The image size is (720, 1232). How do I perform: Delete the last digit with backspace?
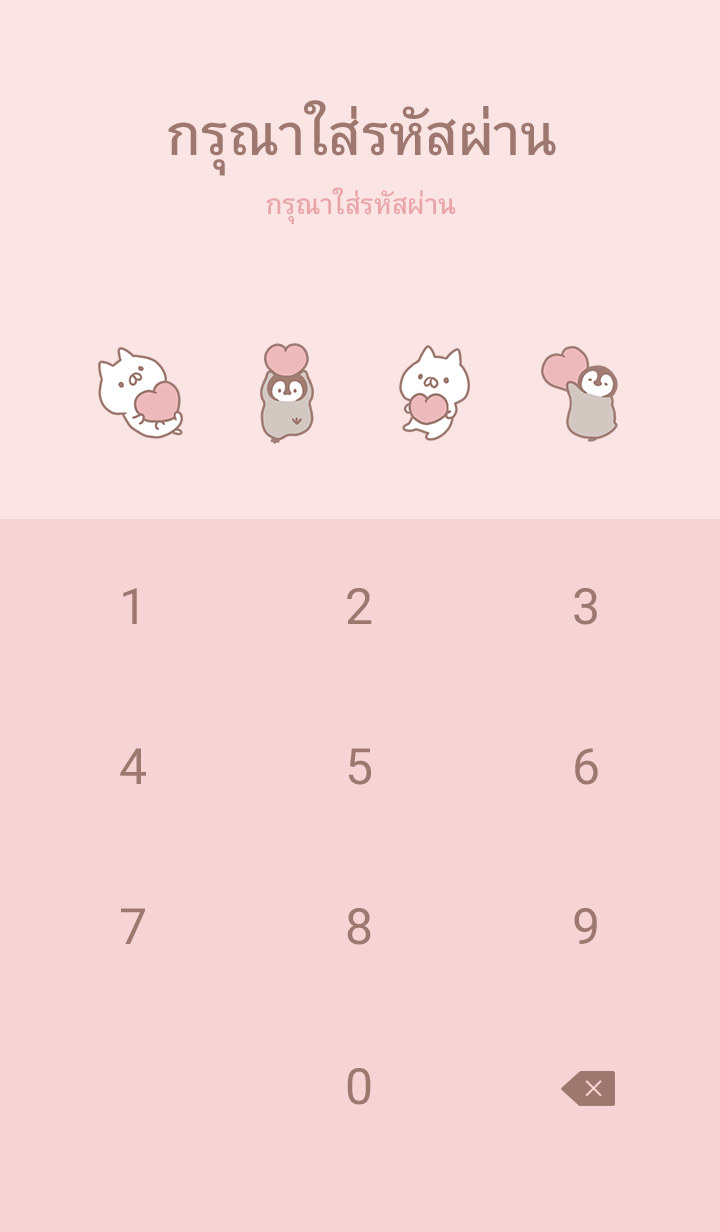point(588,1088)
